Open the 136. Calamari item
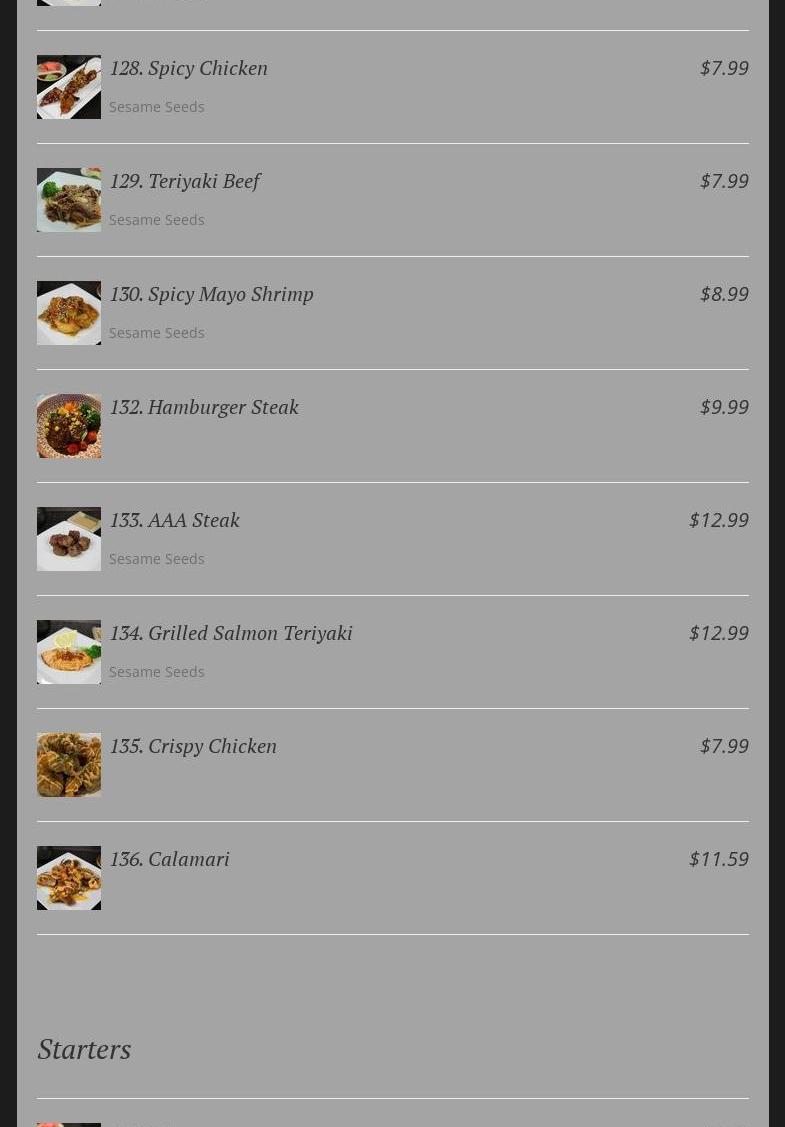 point(170,859)
